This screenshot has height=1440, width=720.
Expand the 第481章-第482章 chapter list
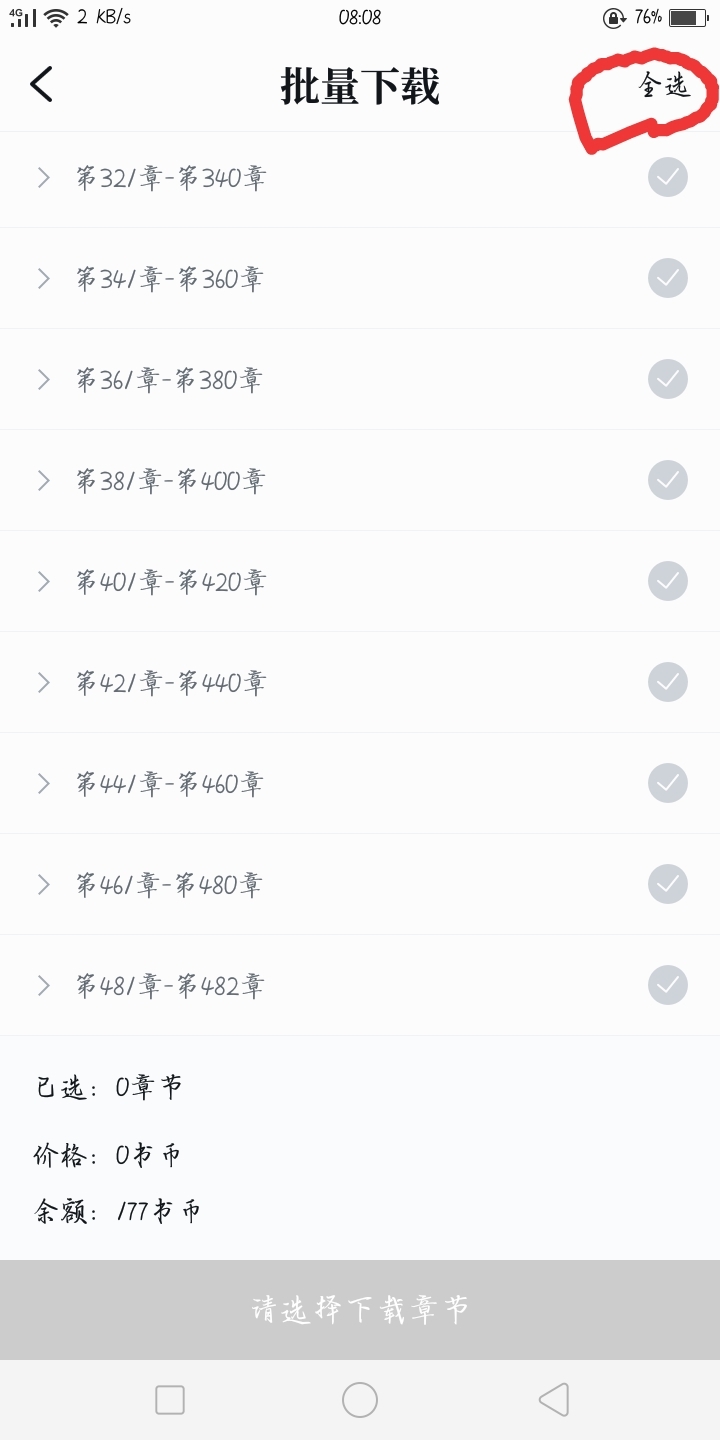point(43,985)
